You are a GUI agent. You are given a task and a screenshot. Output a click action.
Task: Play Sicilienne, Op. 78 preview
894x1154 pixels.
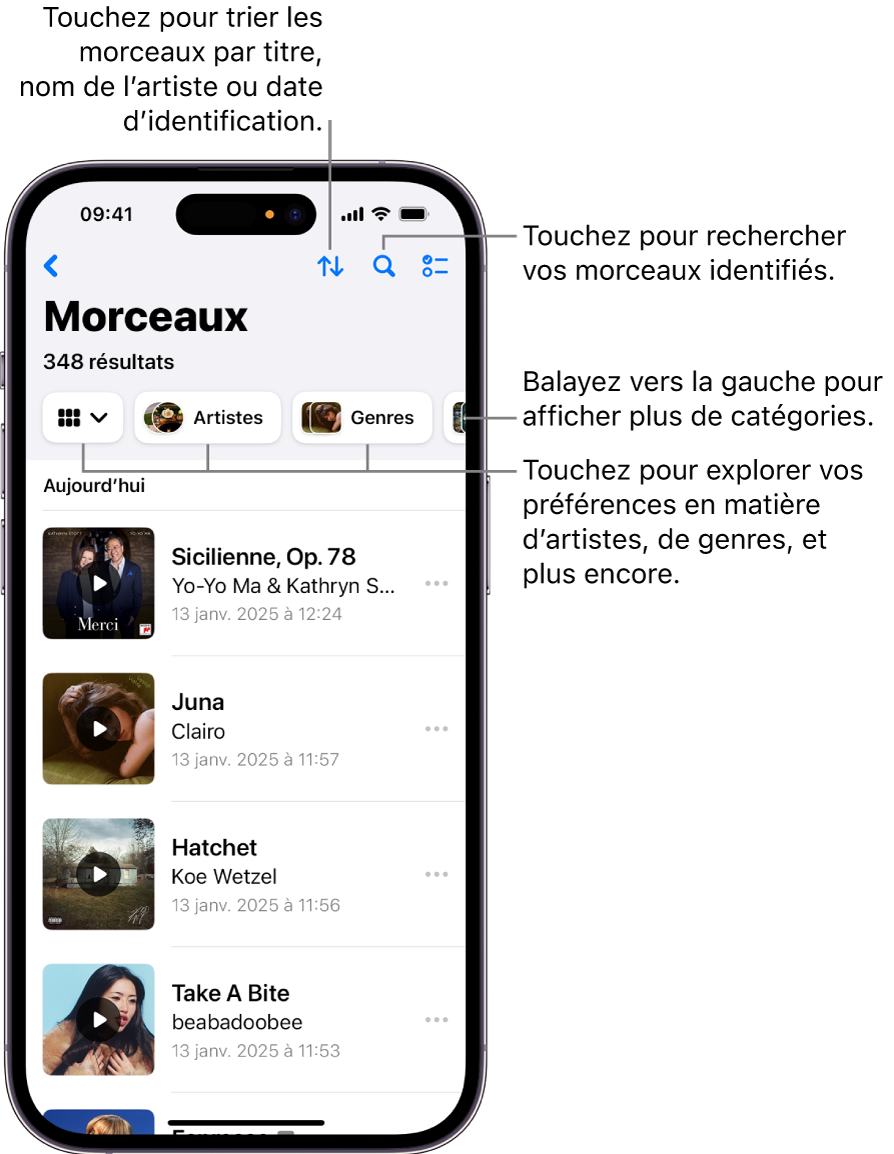[x=99, y=583]
